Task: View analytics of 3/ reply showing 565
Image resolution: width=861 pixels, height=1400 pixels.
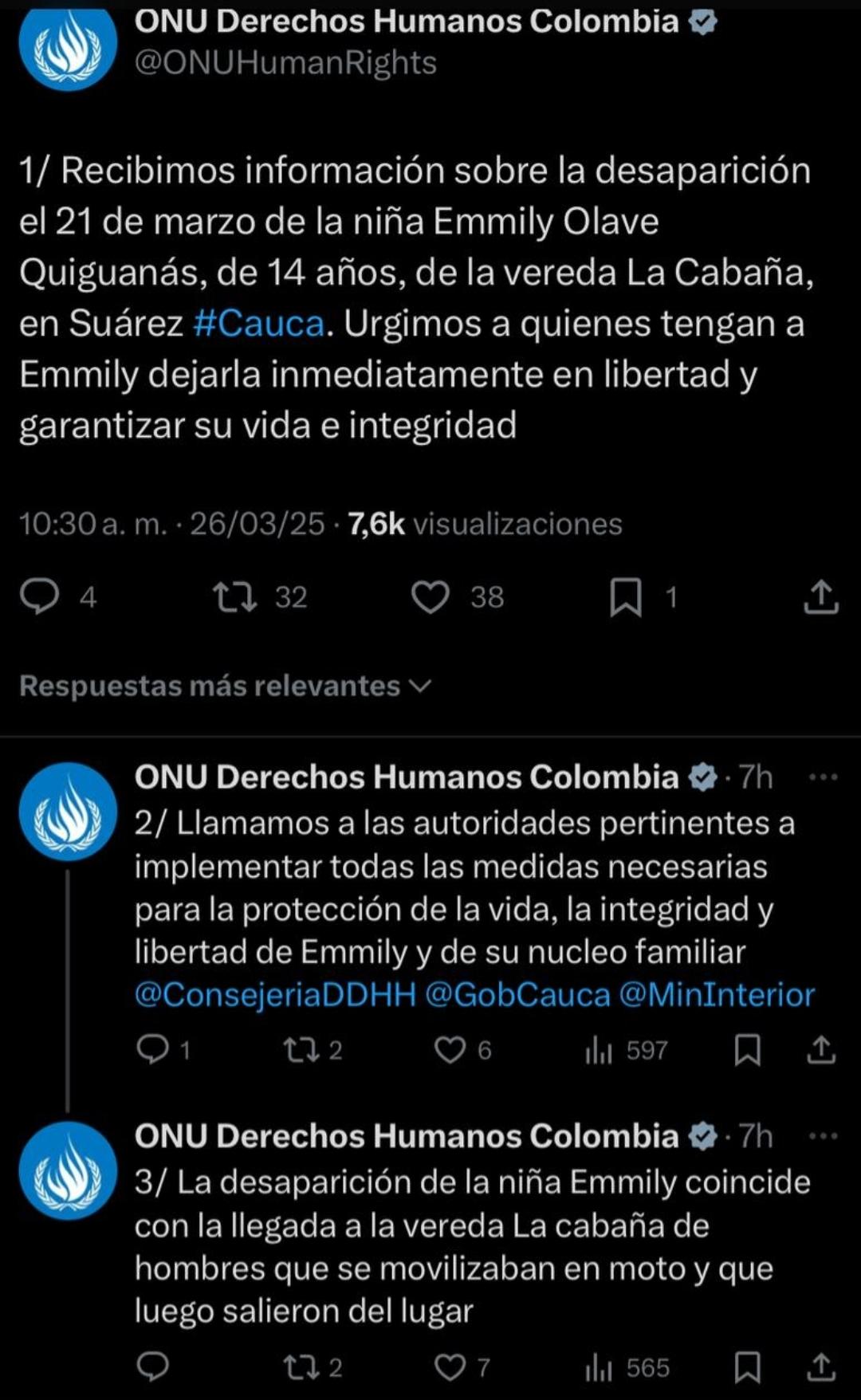Action: (x=627, y=1367)
